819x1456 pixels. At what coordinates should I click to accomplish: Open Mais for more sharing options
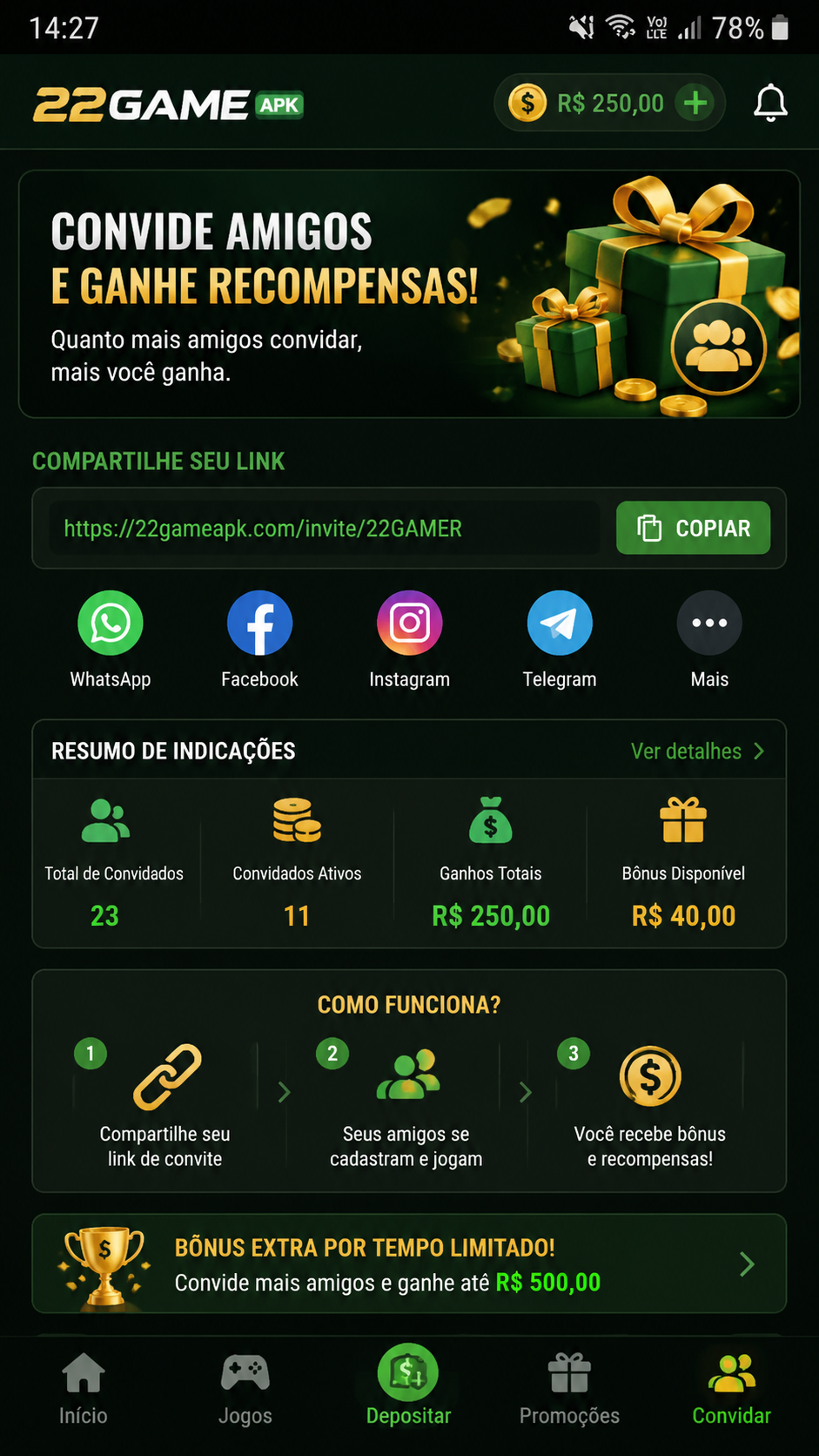tap(709, 640)
